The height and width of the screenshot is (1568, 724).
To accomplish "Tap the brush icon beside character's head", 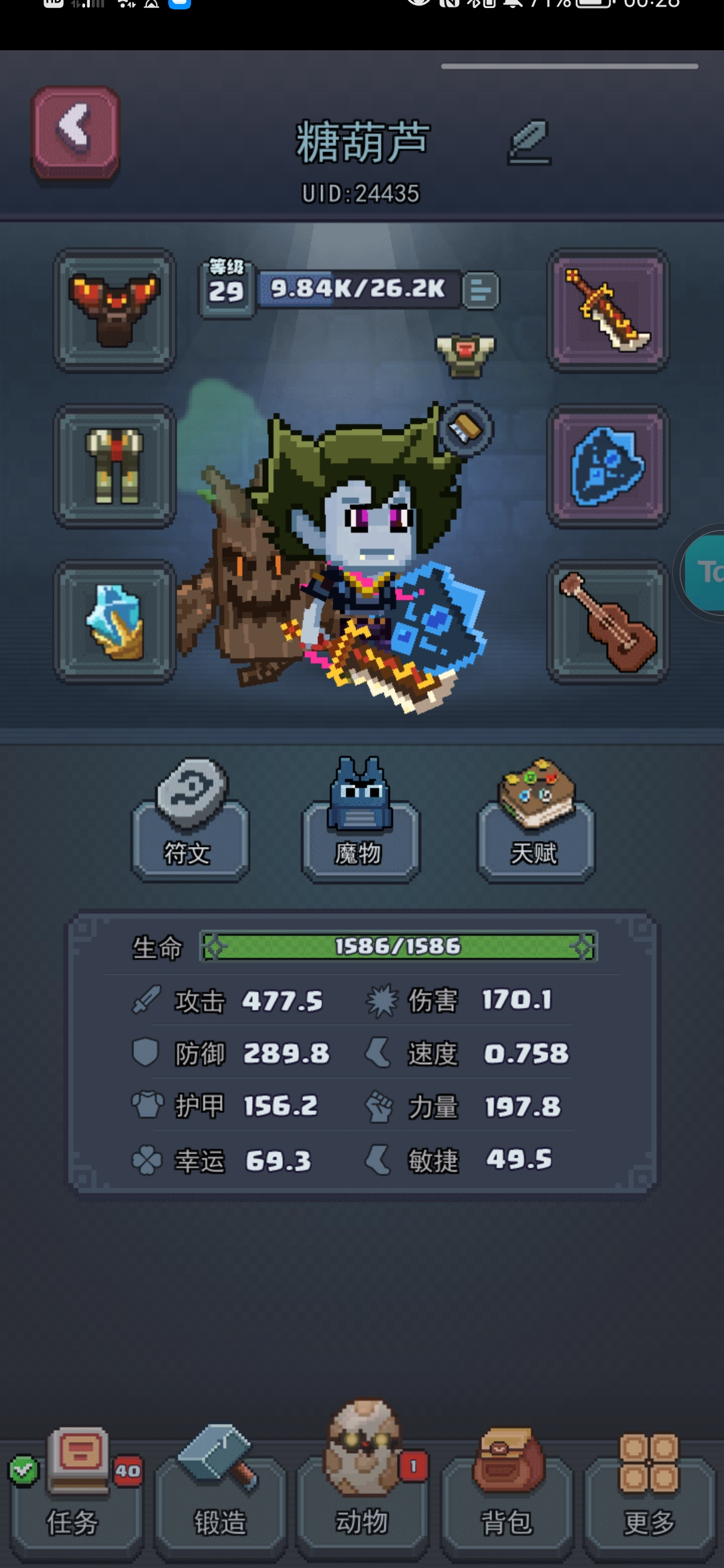I will pos(466,428).
